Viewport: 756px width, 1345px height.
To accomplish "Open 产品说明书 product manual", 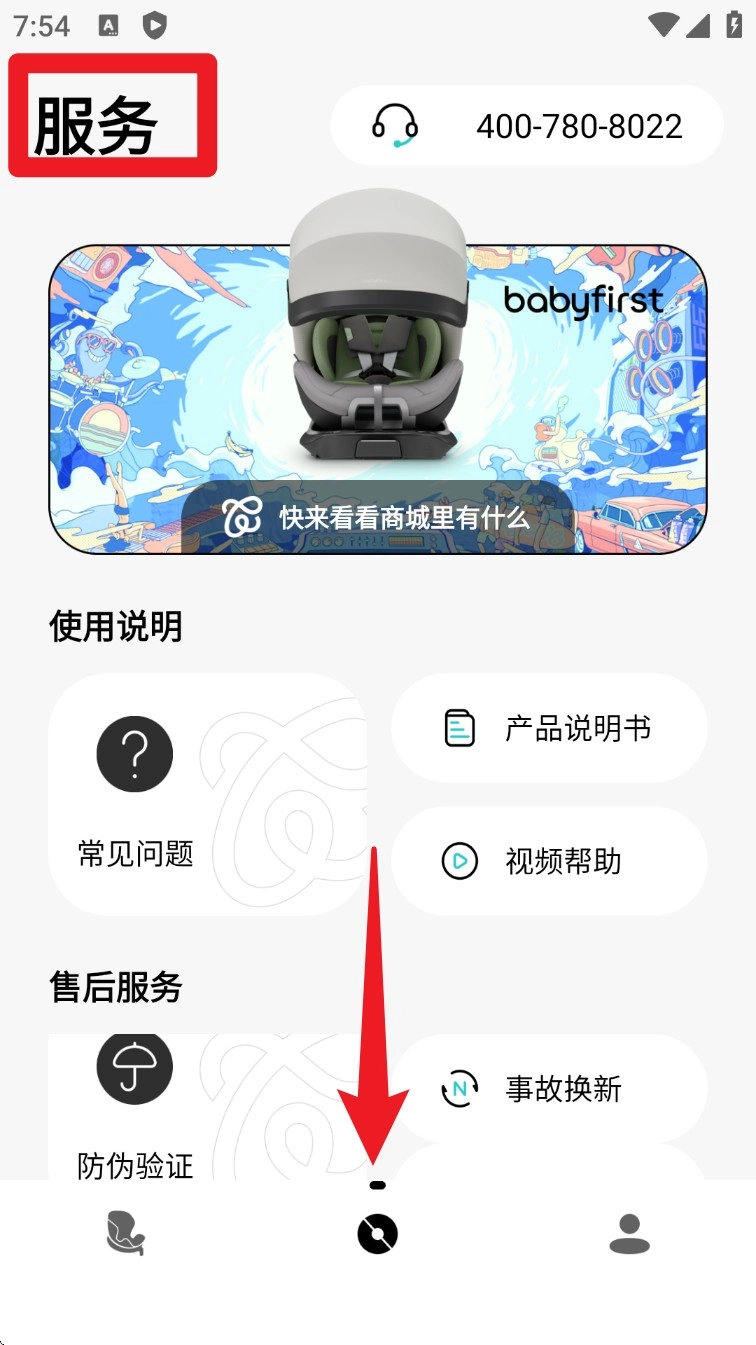I will click(549, 728).
